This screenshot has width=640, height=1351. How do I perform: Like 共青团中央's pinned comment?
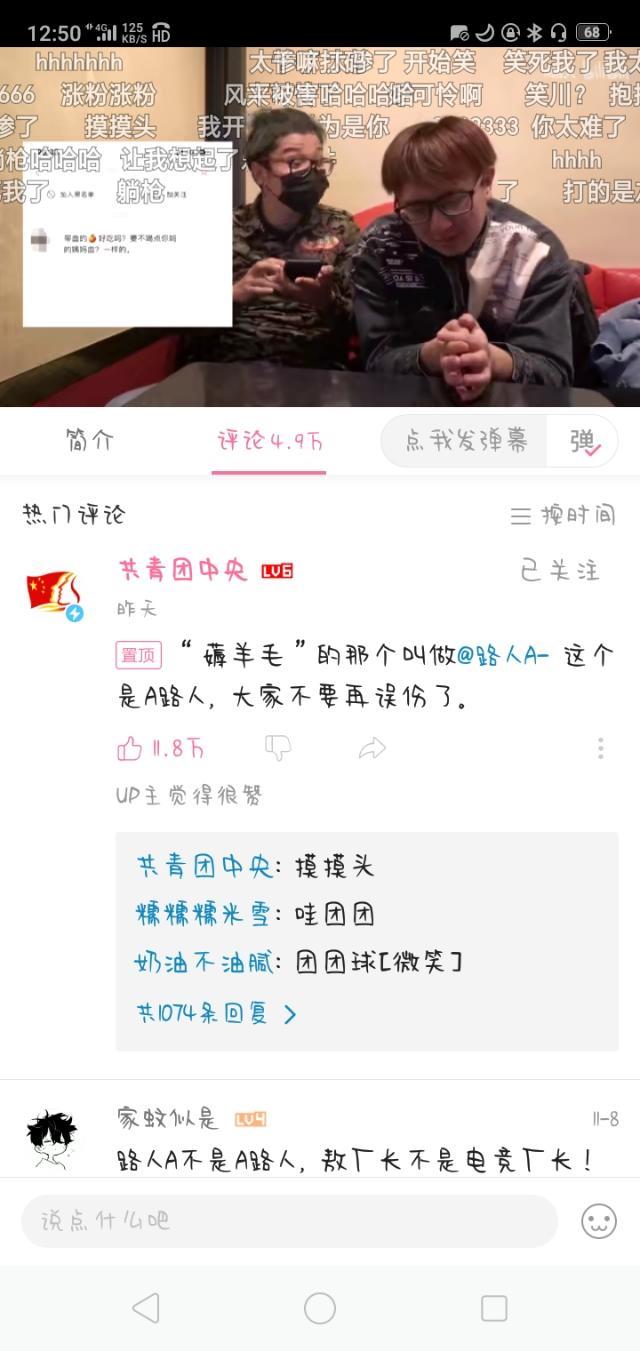click(x=131, y=748)
